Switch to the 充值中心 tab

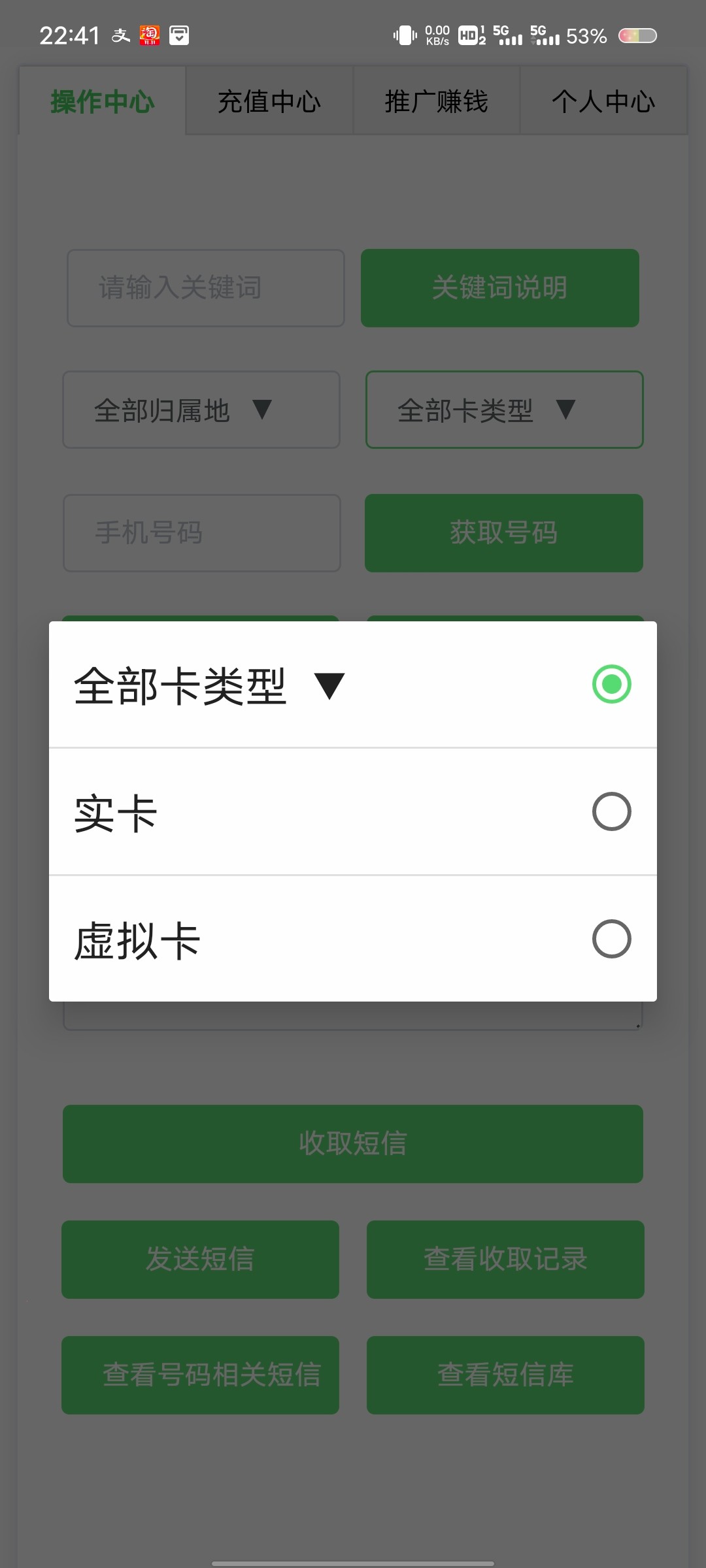[269, 101]
